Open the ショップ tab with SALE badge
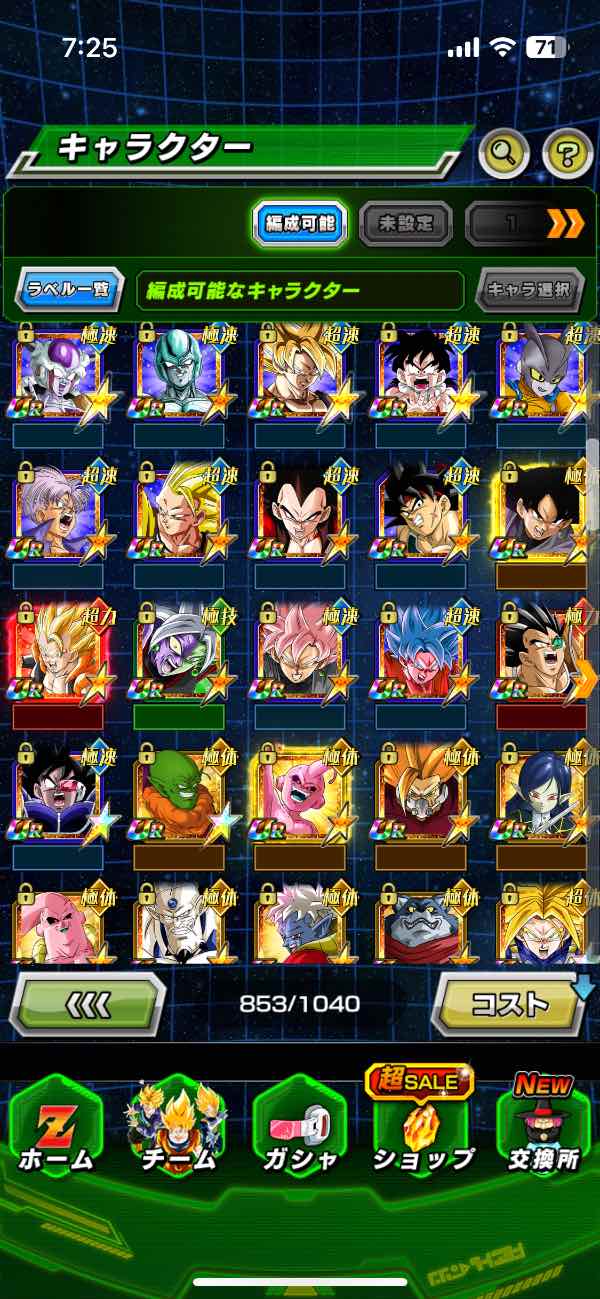This screenshot has height=1299, width=600. (422, 1125)
